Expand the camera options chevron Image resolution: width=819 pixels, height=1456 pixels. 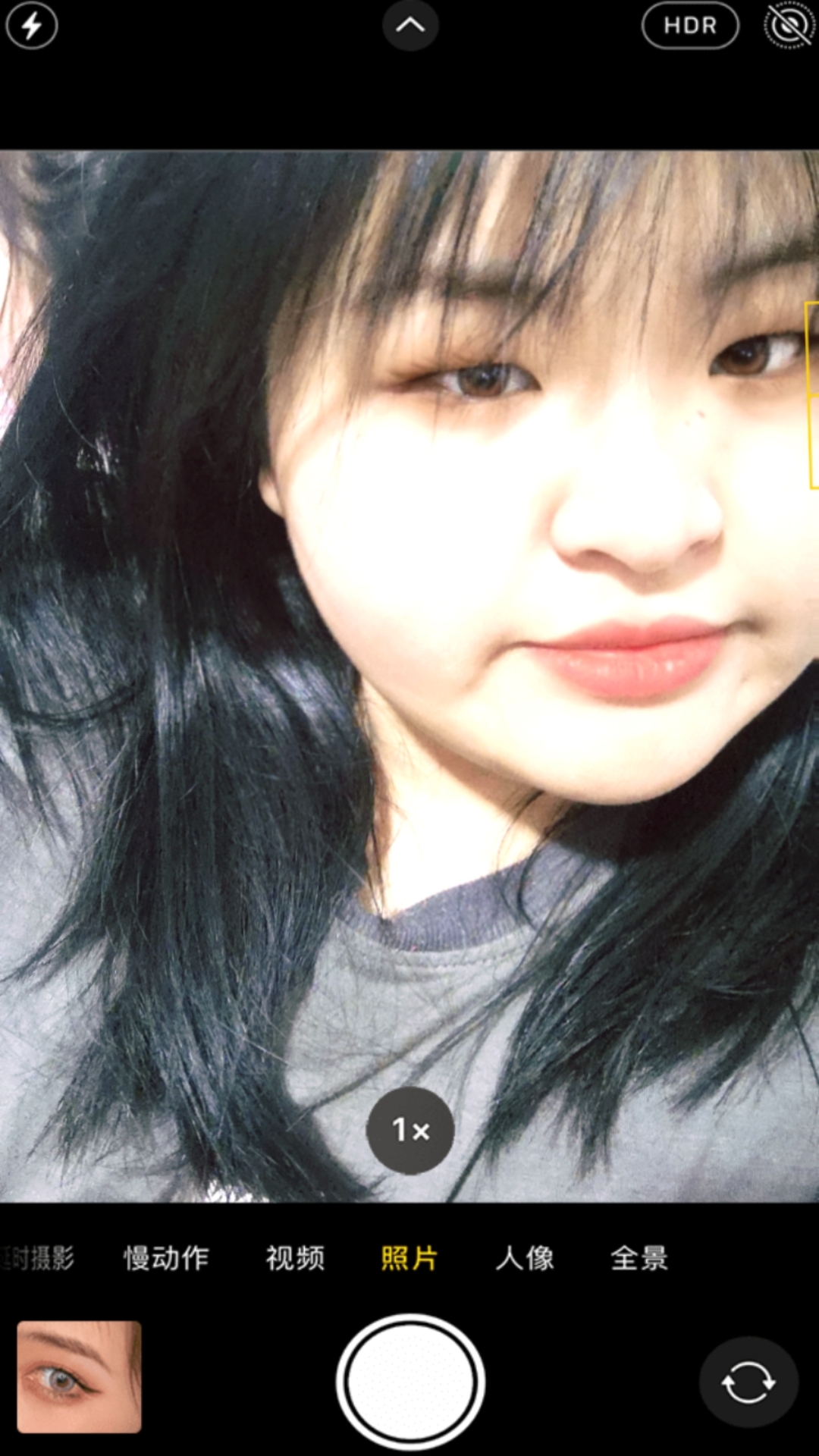[409, 26]
